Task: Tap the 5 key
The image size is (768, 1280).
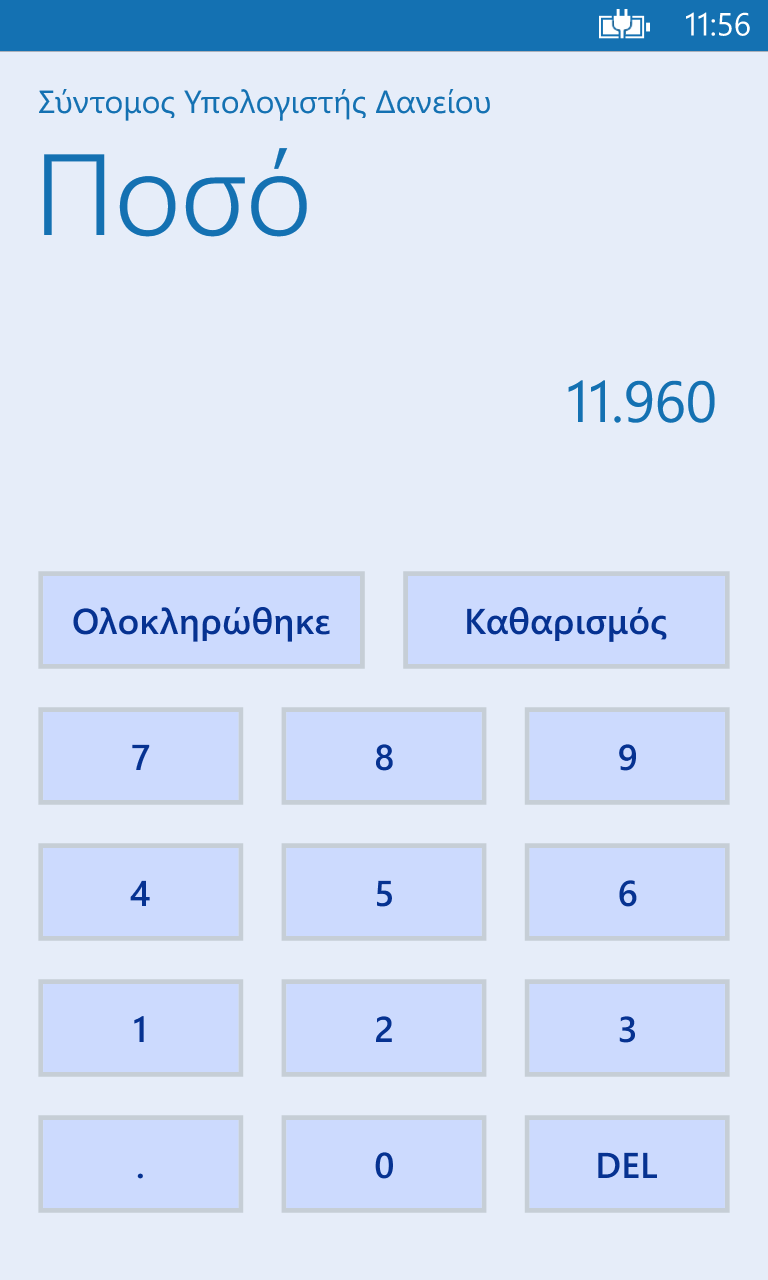Action: tap(384, 892)
